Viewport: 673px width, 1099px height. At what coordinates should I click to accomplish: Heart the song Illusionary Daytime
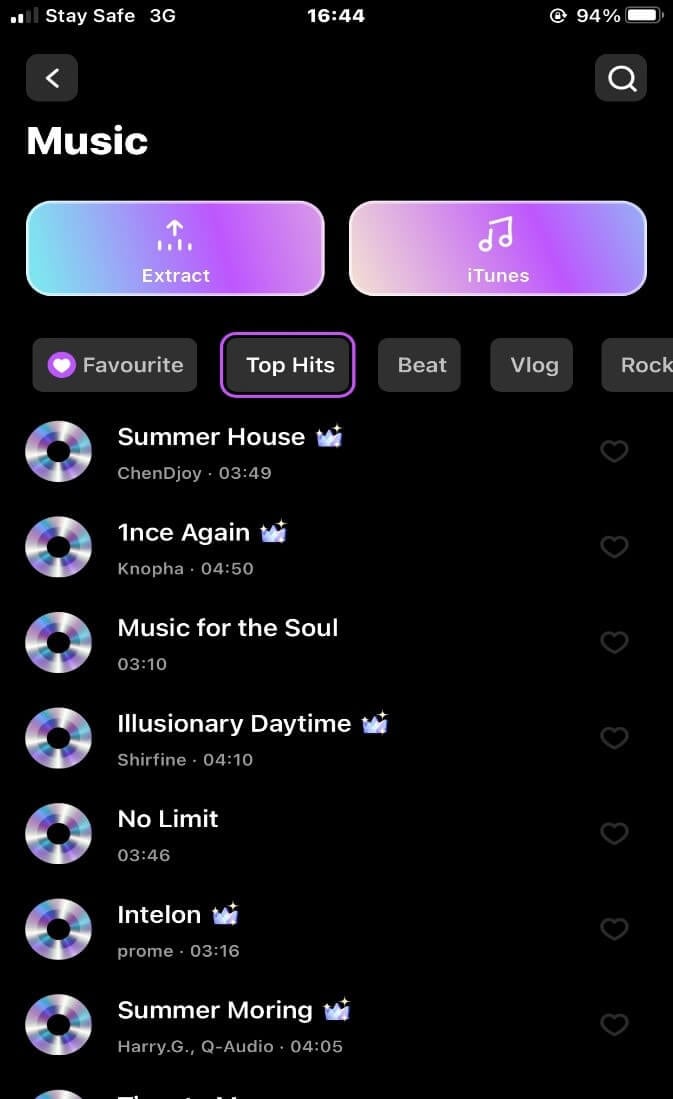614,738
